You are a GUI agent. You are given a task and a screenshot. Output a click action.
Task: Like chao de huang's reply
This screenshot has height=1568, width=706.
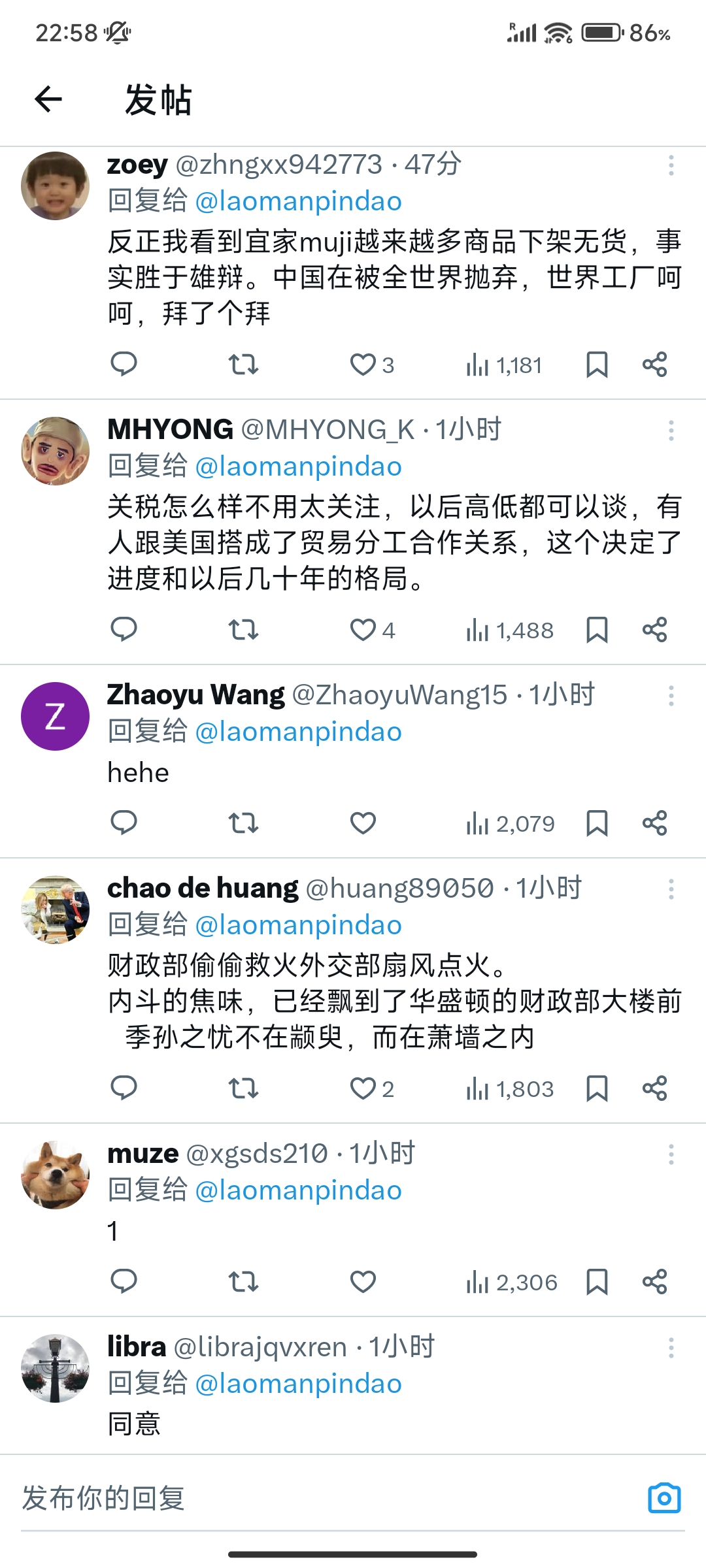(x=372, y=1088)
